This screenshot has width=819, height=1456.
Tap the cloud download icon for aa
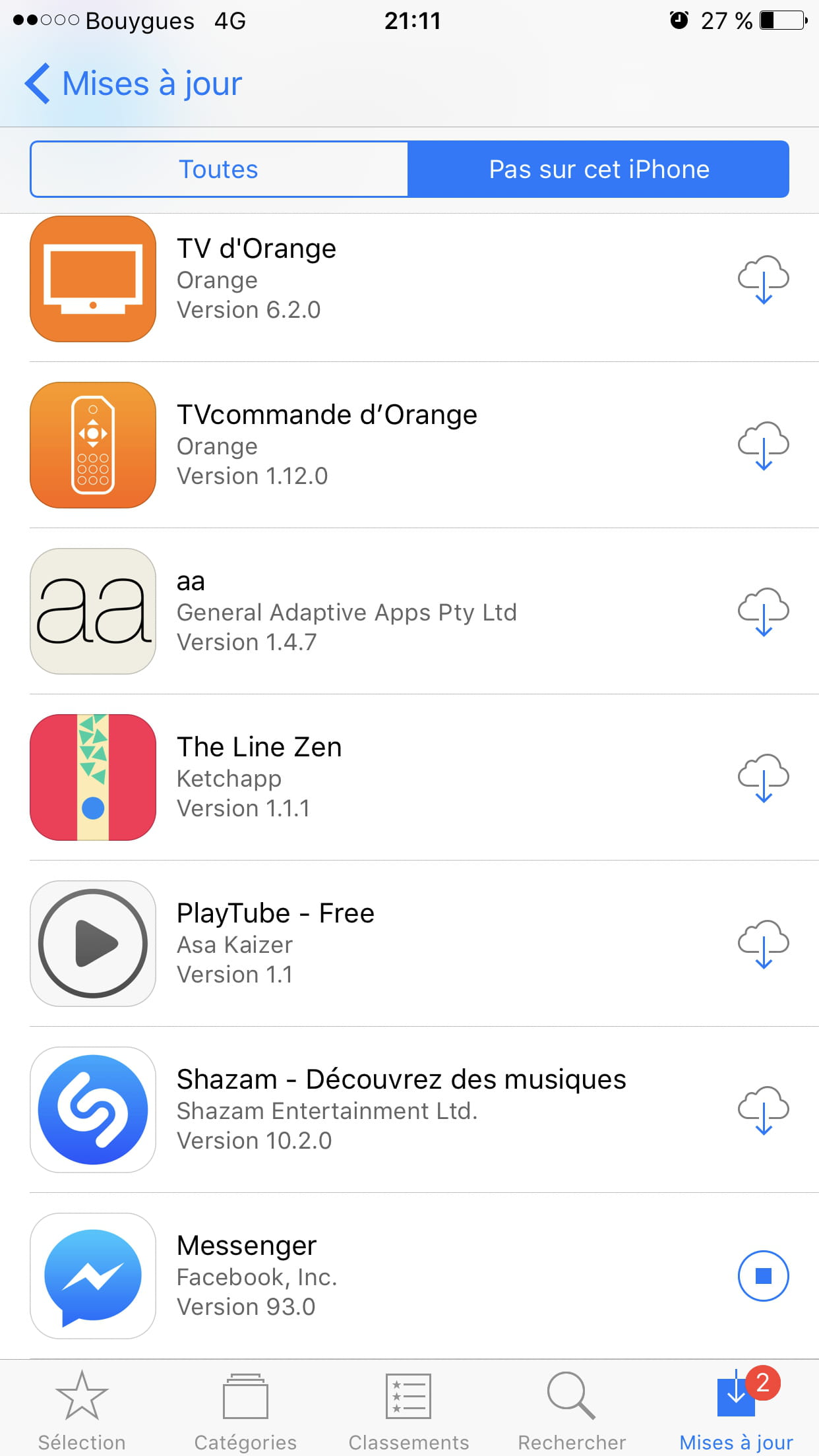tap(763, 612)
